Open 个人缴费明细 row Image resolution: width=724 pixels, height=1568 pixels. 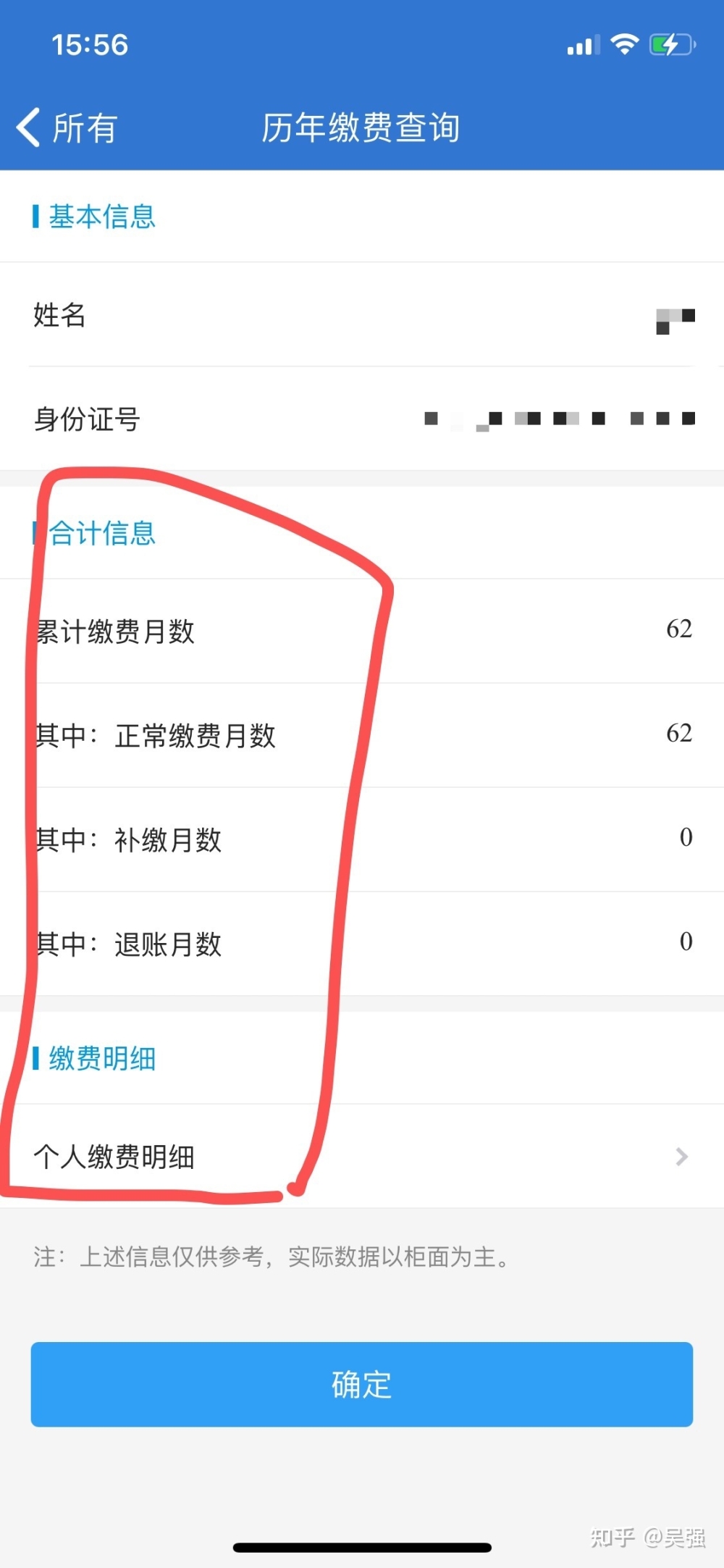tap(362, 1156)
